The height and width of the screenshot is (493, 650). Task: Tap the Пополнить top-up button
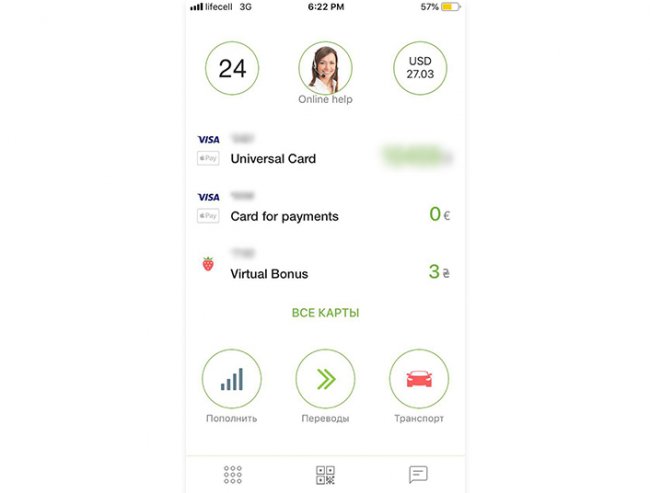(231, 380)
